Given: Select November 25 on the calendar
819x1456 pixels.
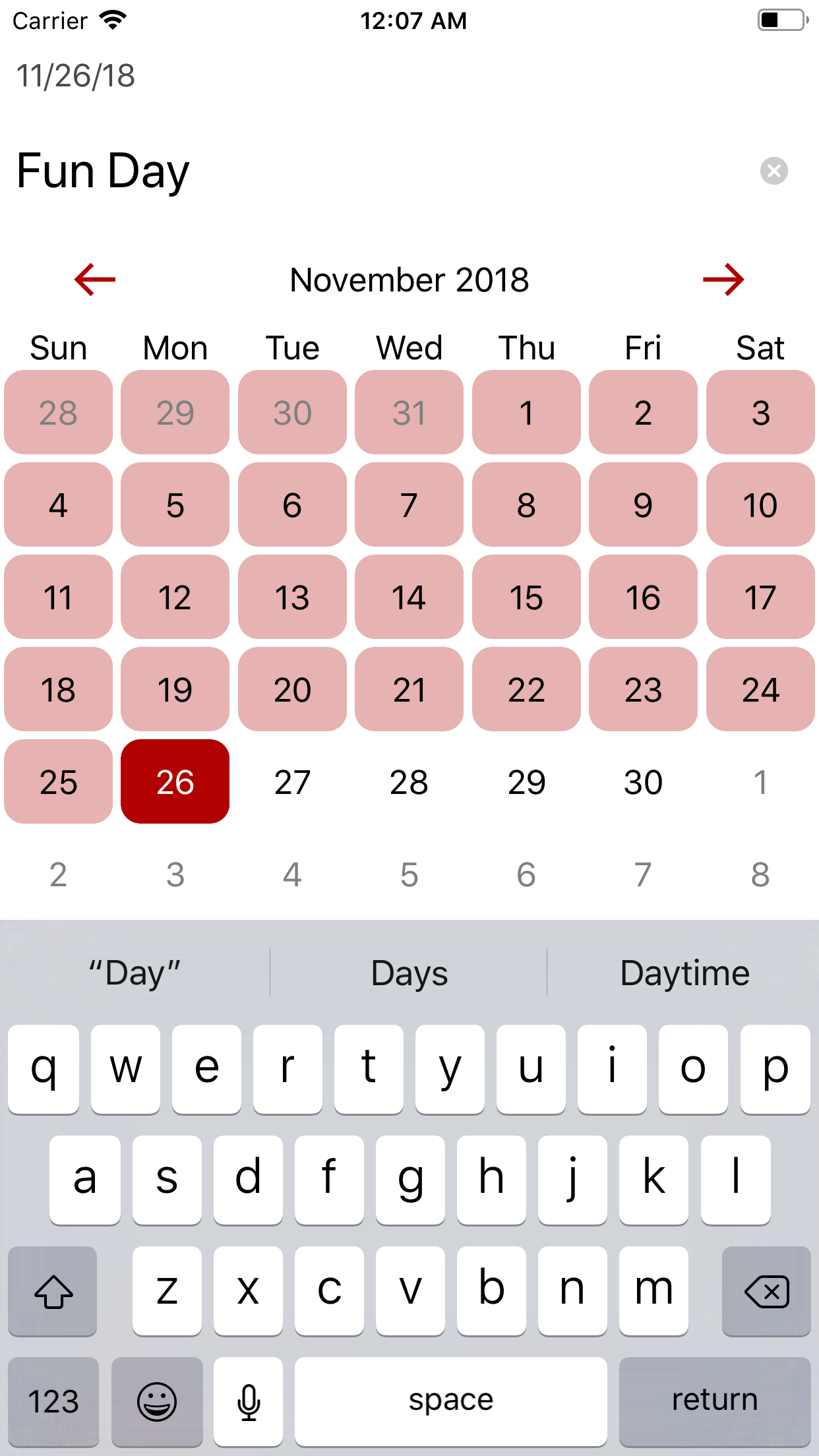Looking at the screenshot, I should 58,781.
